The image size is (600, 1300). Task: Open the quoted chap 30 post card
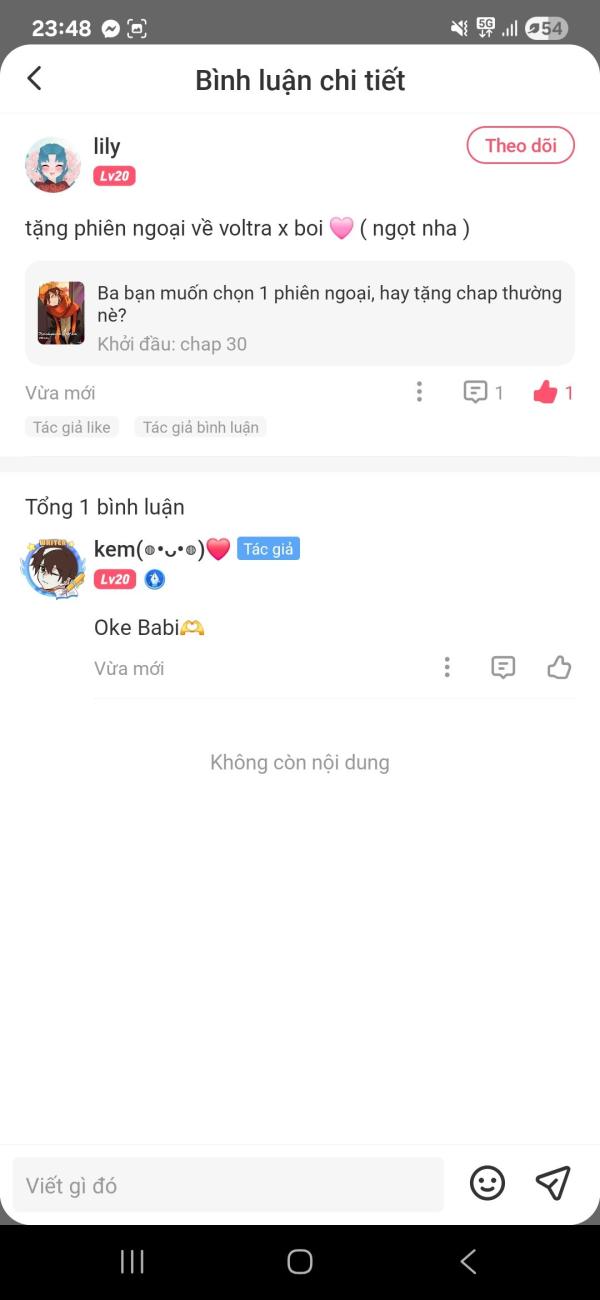(300, 313)
